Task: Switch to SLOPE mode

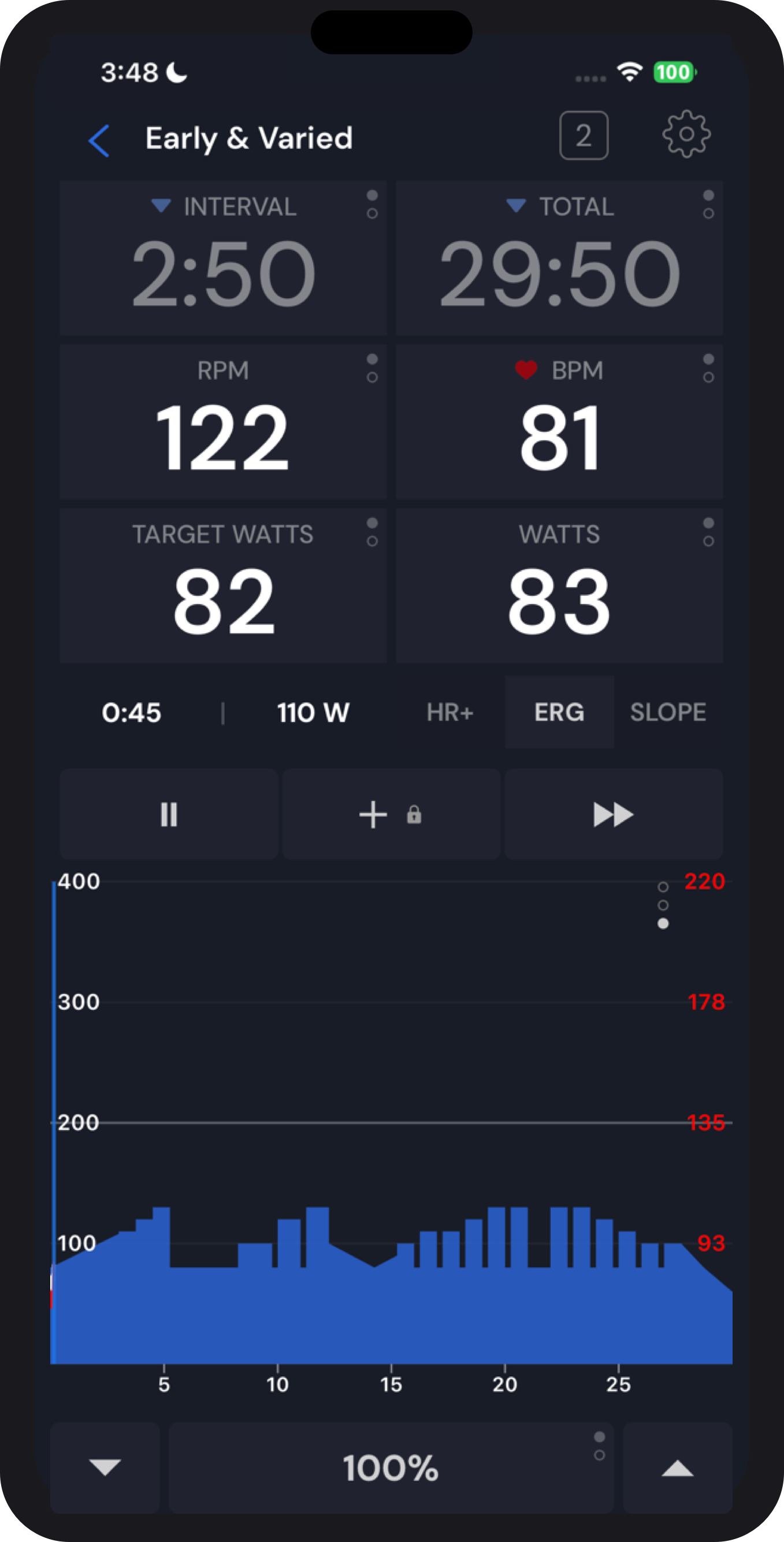Action: pos(668,712)
